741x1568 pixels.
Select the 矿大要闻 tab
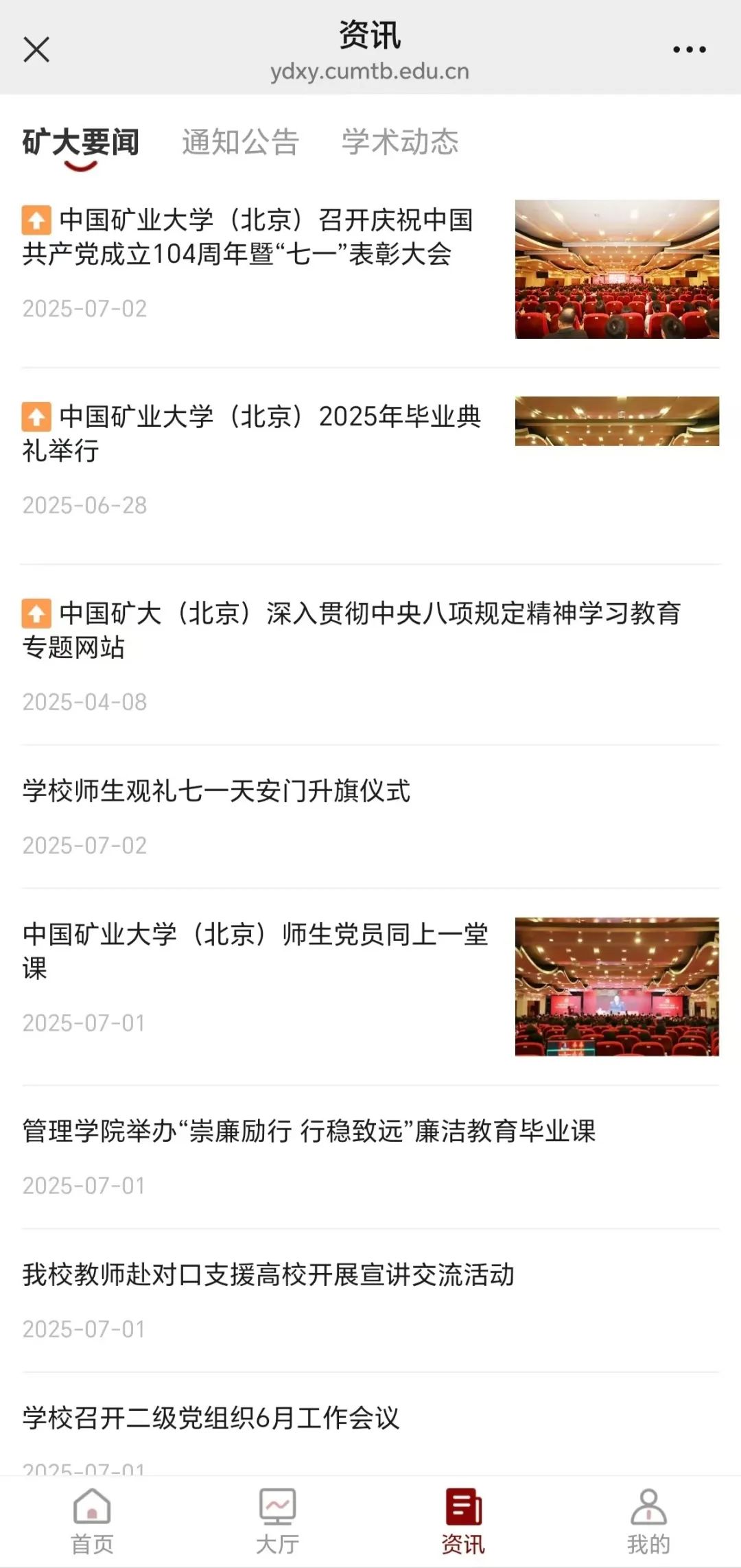(81, 142)
